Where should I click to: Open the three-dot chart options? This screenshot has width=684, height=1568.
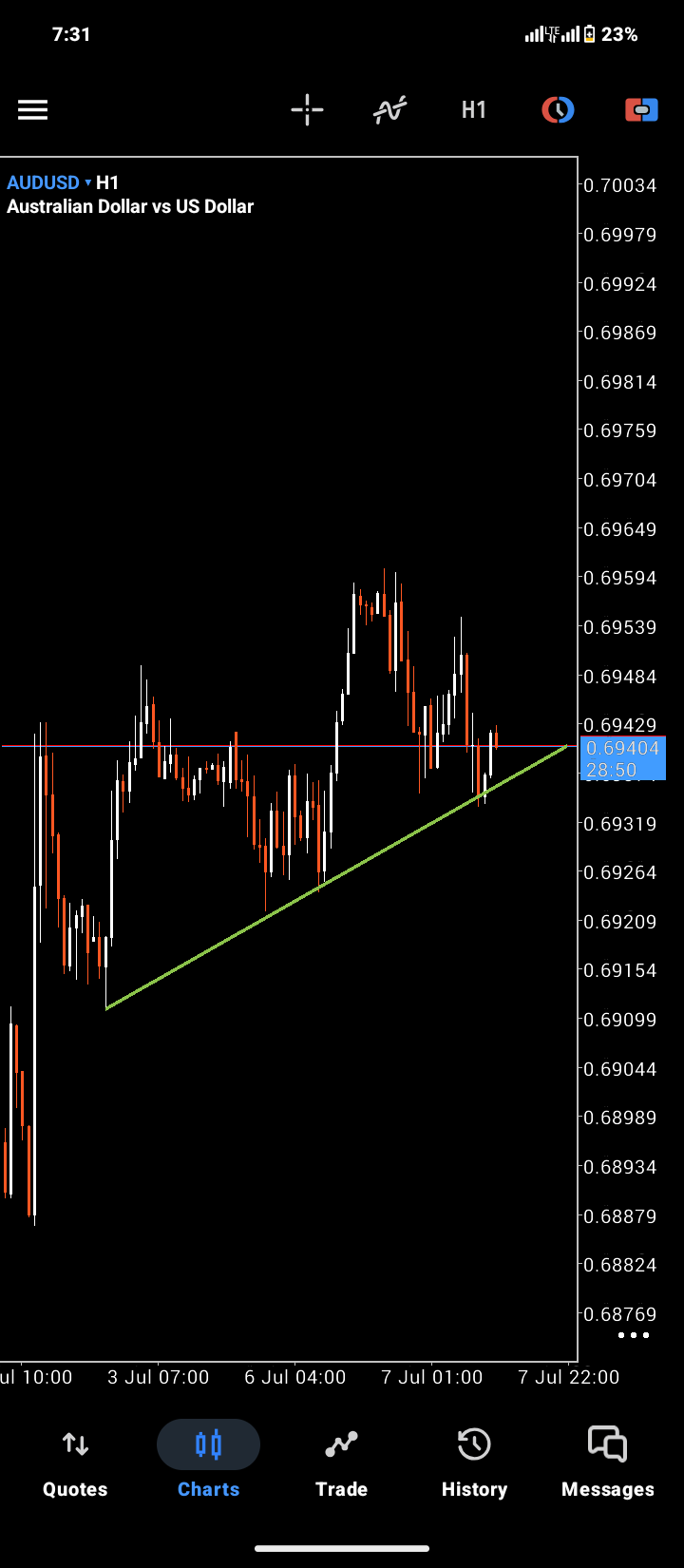pyautogui.click(x=634, y=1335)
